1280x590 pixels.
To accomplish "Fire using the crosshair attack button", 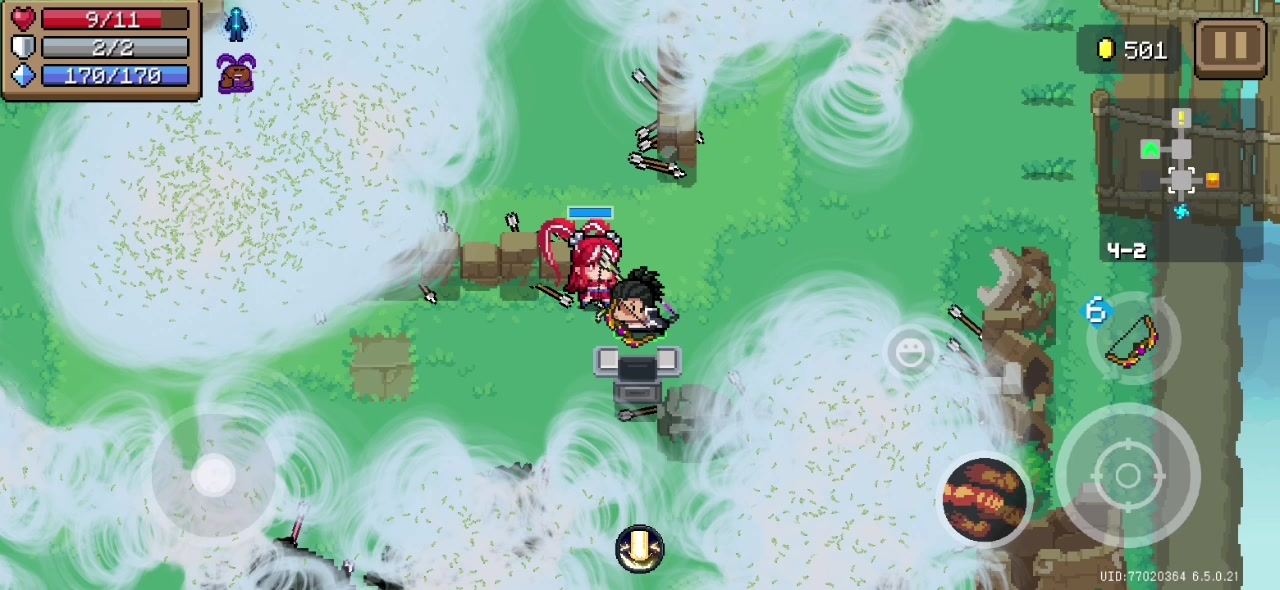I will [x=1127, y=477].
